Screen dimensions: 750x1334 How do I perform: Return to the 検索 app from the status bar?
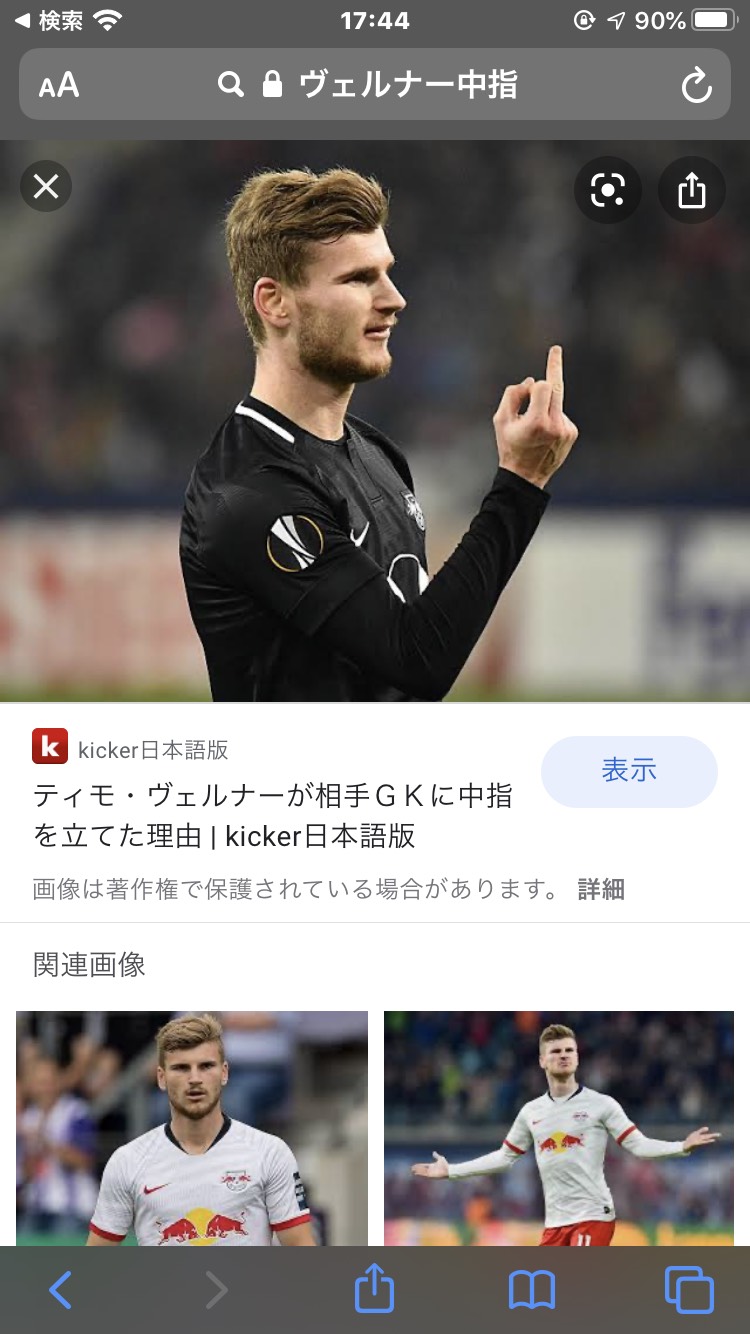(x=48, y=20)
